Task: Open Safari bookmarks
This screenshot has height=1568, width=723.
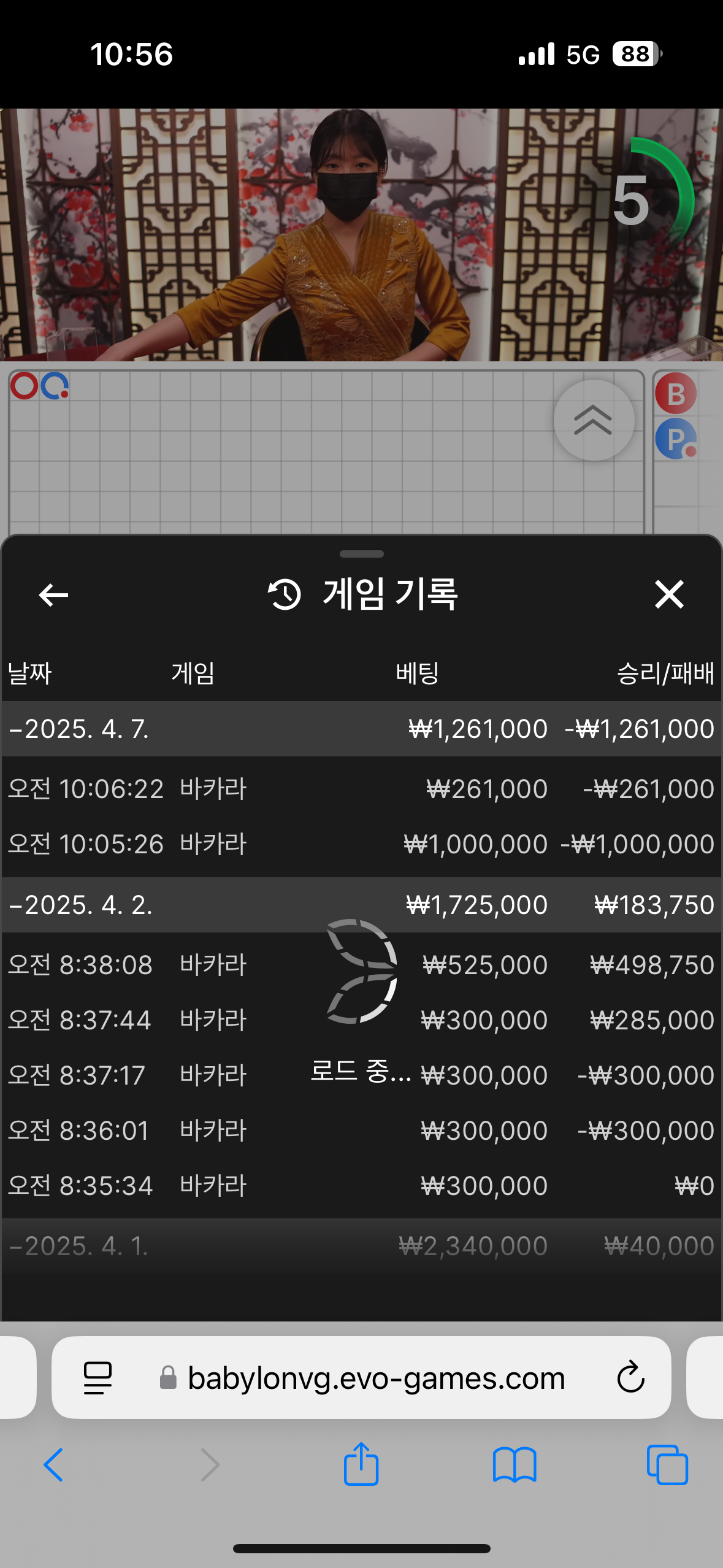Action: [x=514, y=1464]
